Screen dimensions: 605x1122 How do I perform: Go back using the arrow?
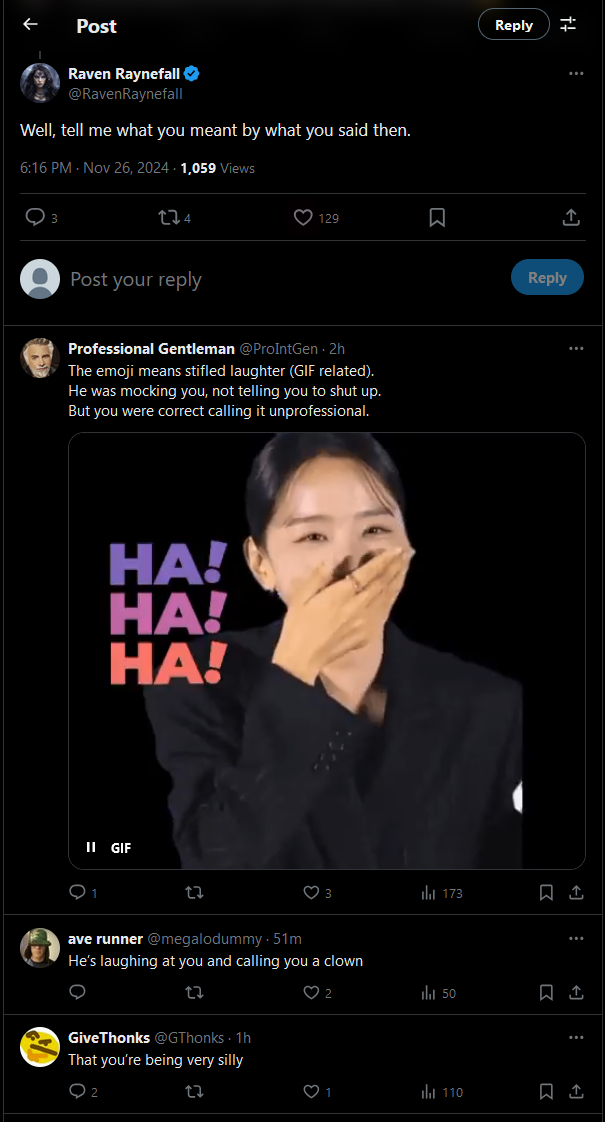[x=31, y=25]
